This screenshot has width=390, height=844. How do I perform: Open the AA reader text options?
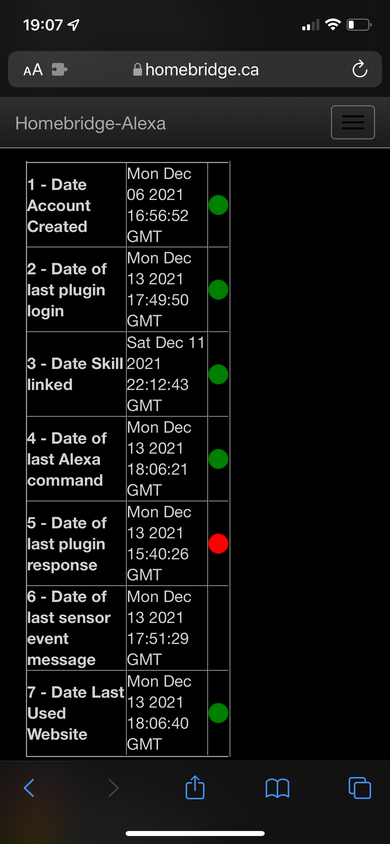33,70
